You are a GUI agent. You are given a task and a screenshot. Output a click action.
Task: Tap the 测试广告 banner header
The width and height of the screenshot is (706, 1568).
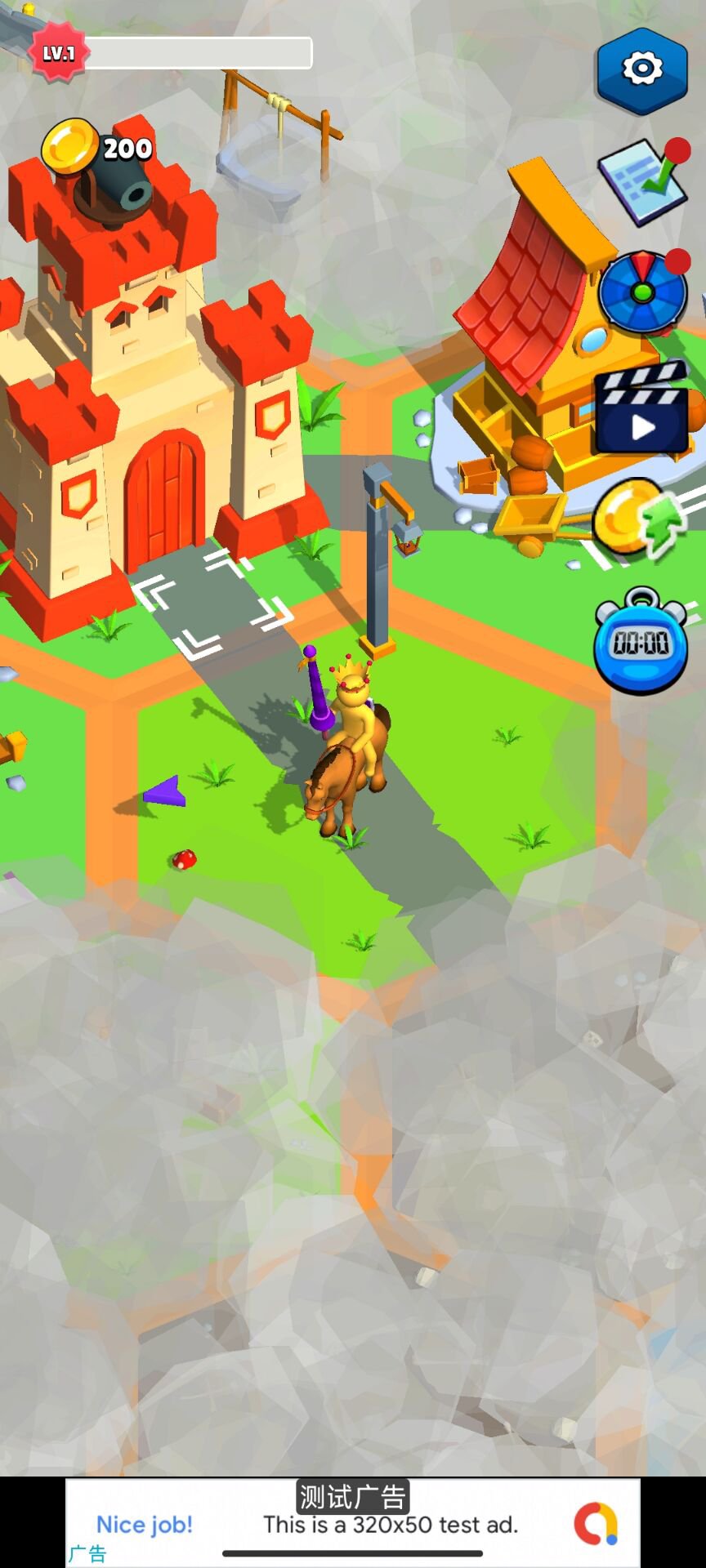pos(352,1498)
